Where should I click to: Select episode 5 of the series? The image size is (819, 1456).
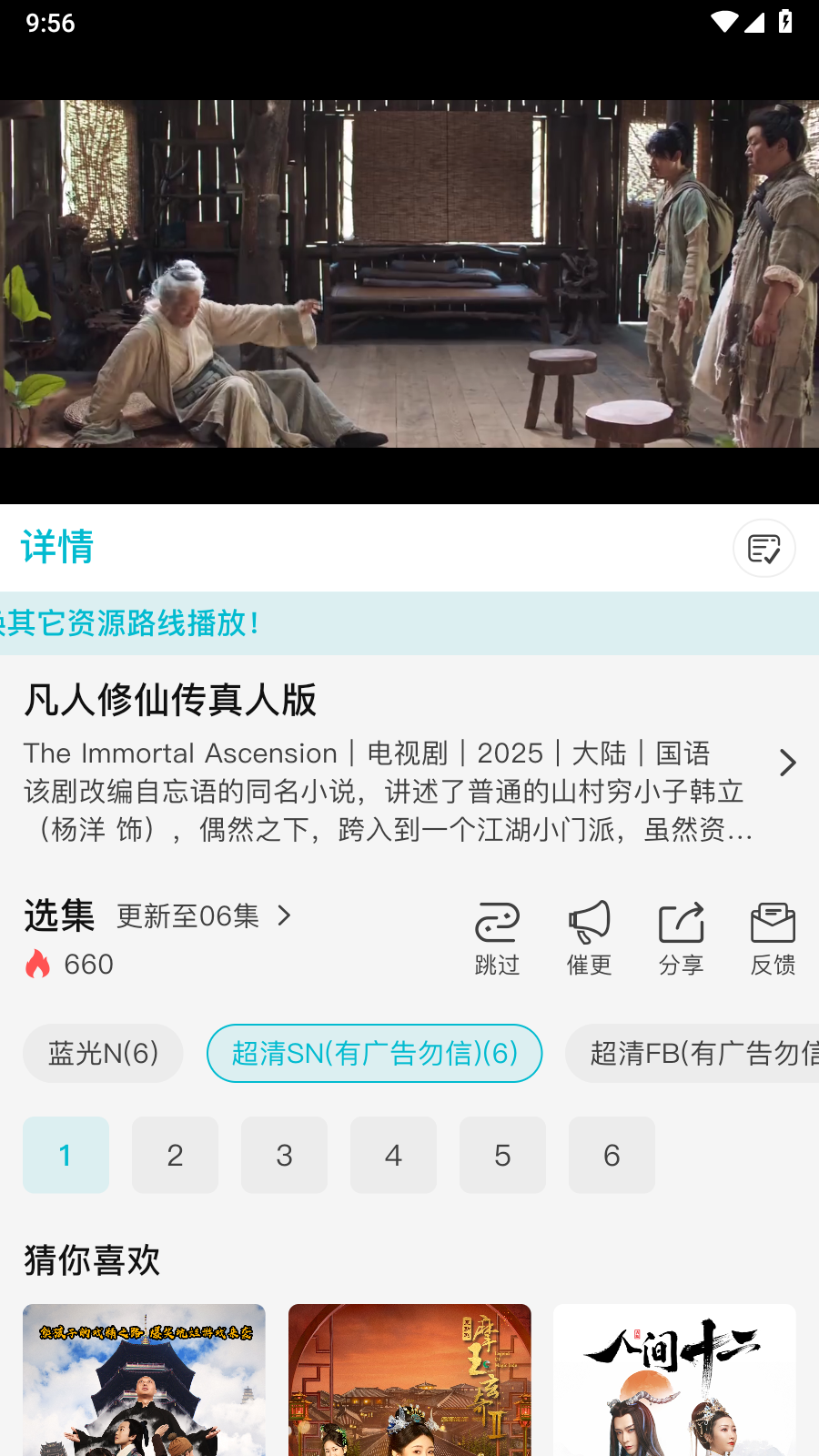pyautogui.click(x=502, y=1155)
